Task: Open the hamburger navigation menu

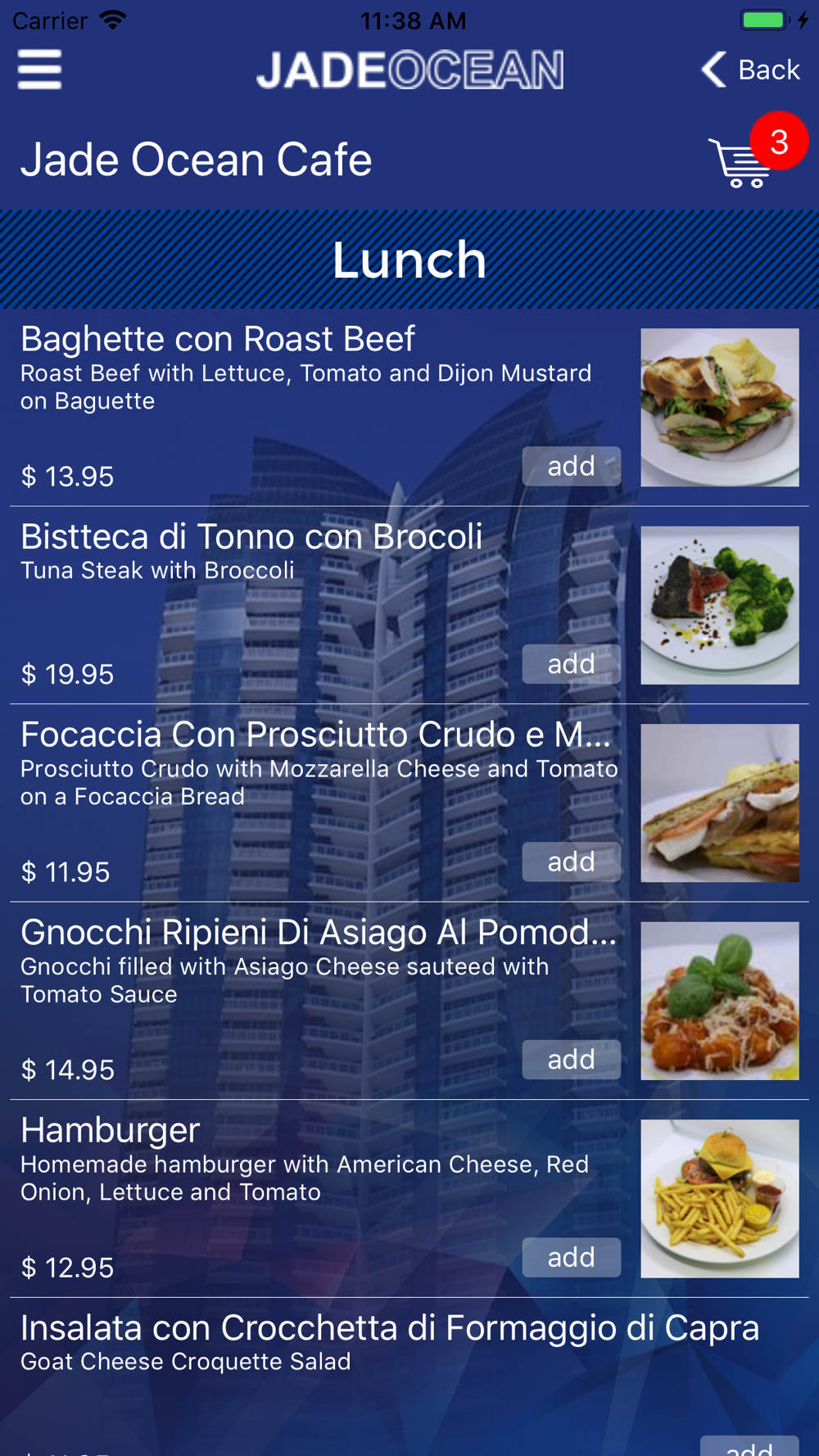Action: click(39, 69)
